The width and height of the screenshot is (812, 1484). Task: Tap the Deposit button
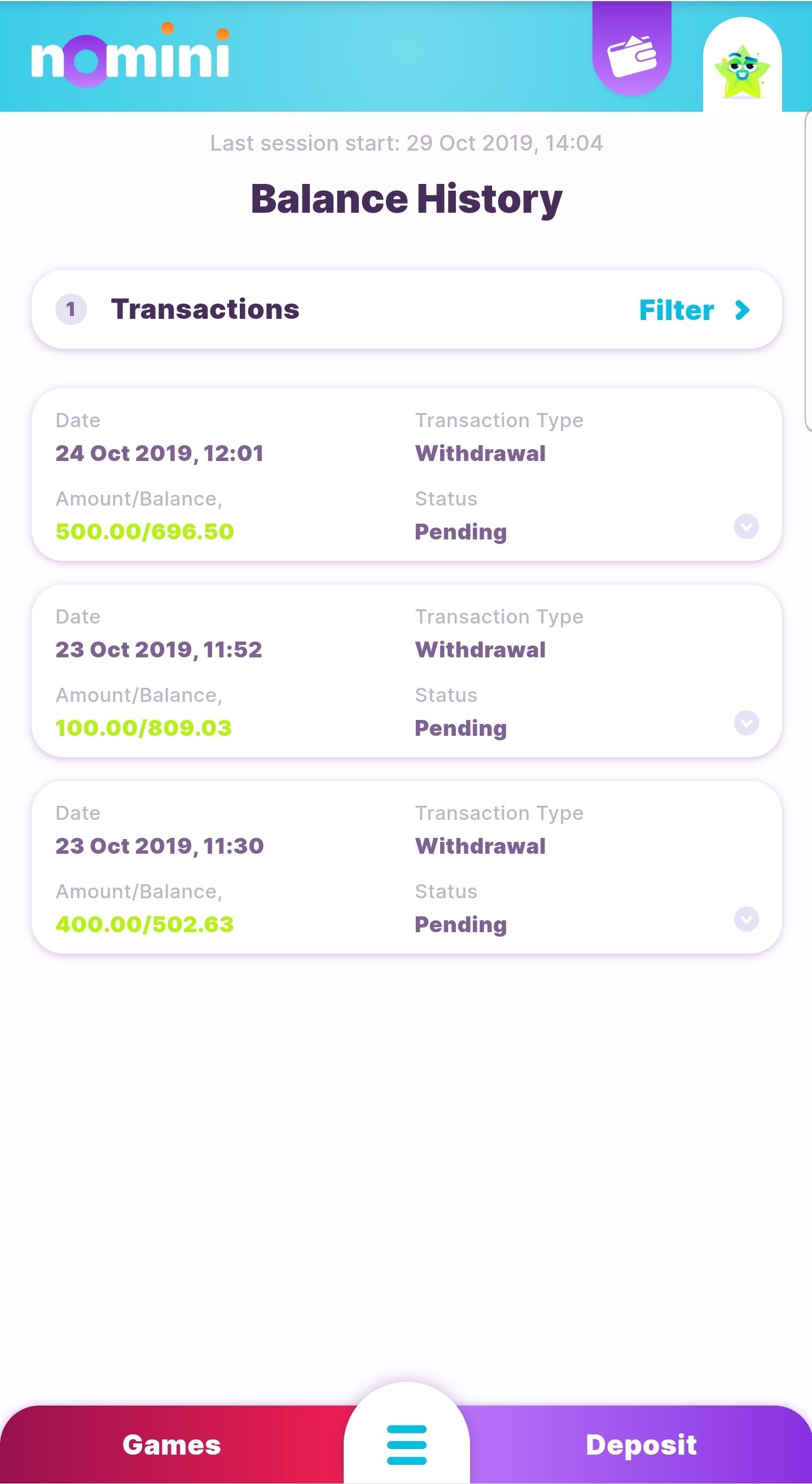[641, 1445]
